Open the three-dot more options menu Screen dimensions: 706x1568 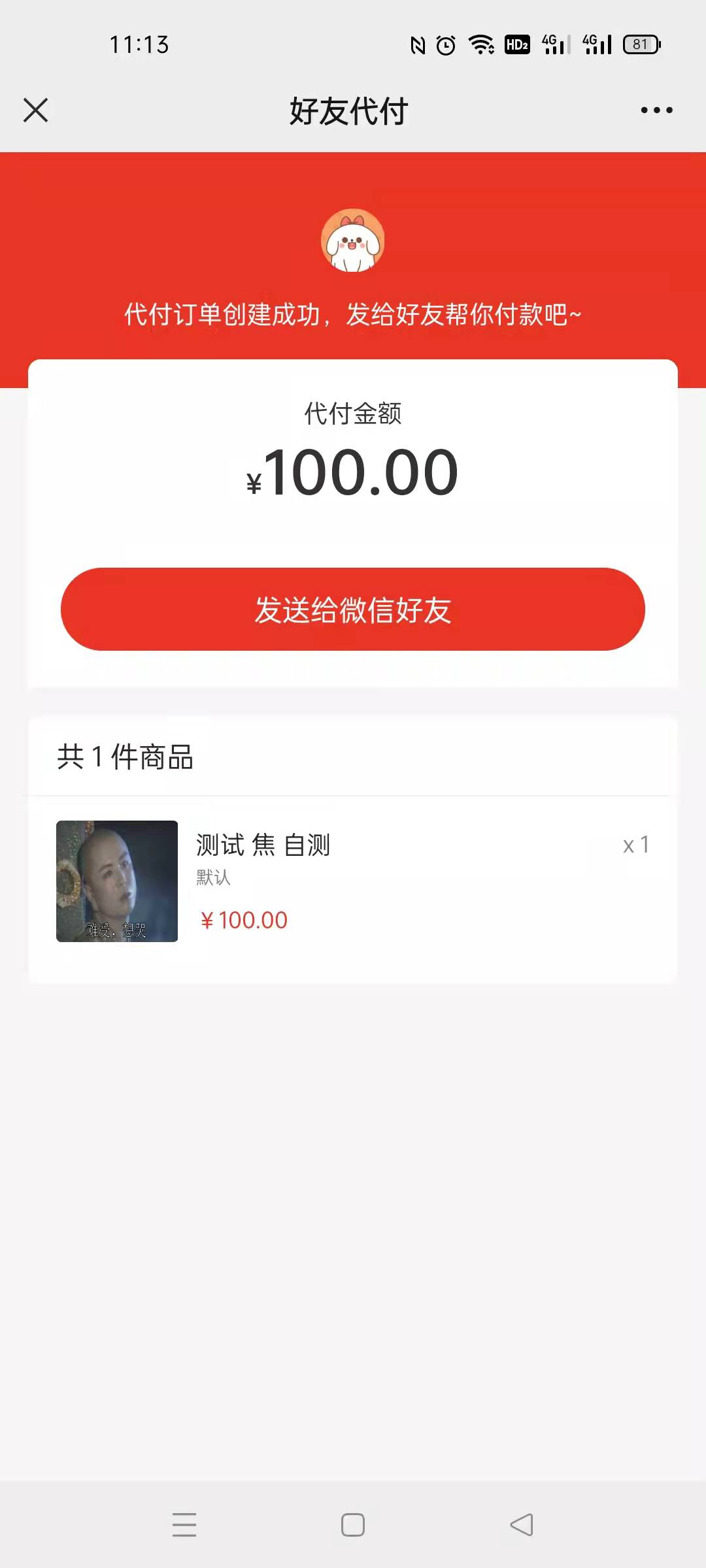point(656,110)
